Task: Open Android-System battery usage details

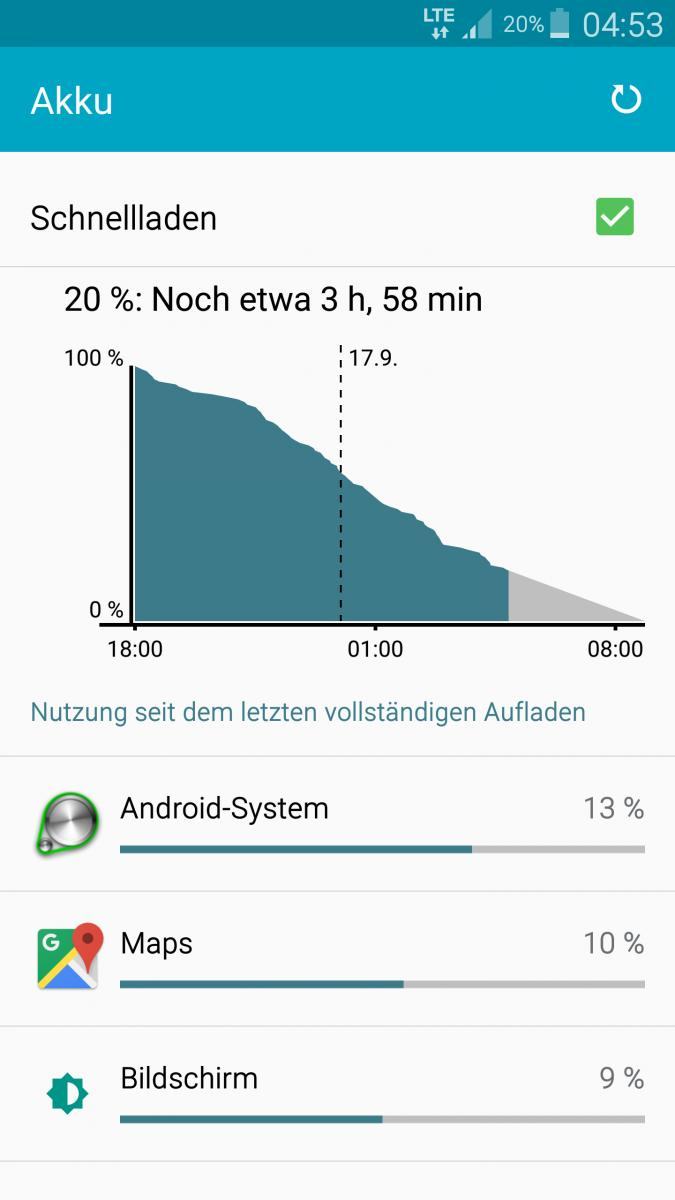Action: [337, 824]
